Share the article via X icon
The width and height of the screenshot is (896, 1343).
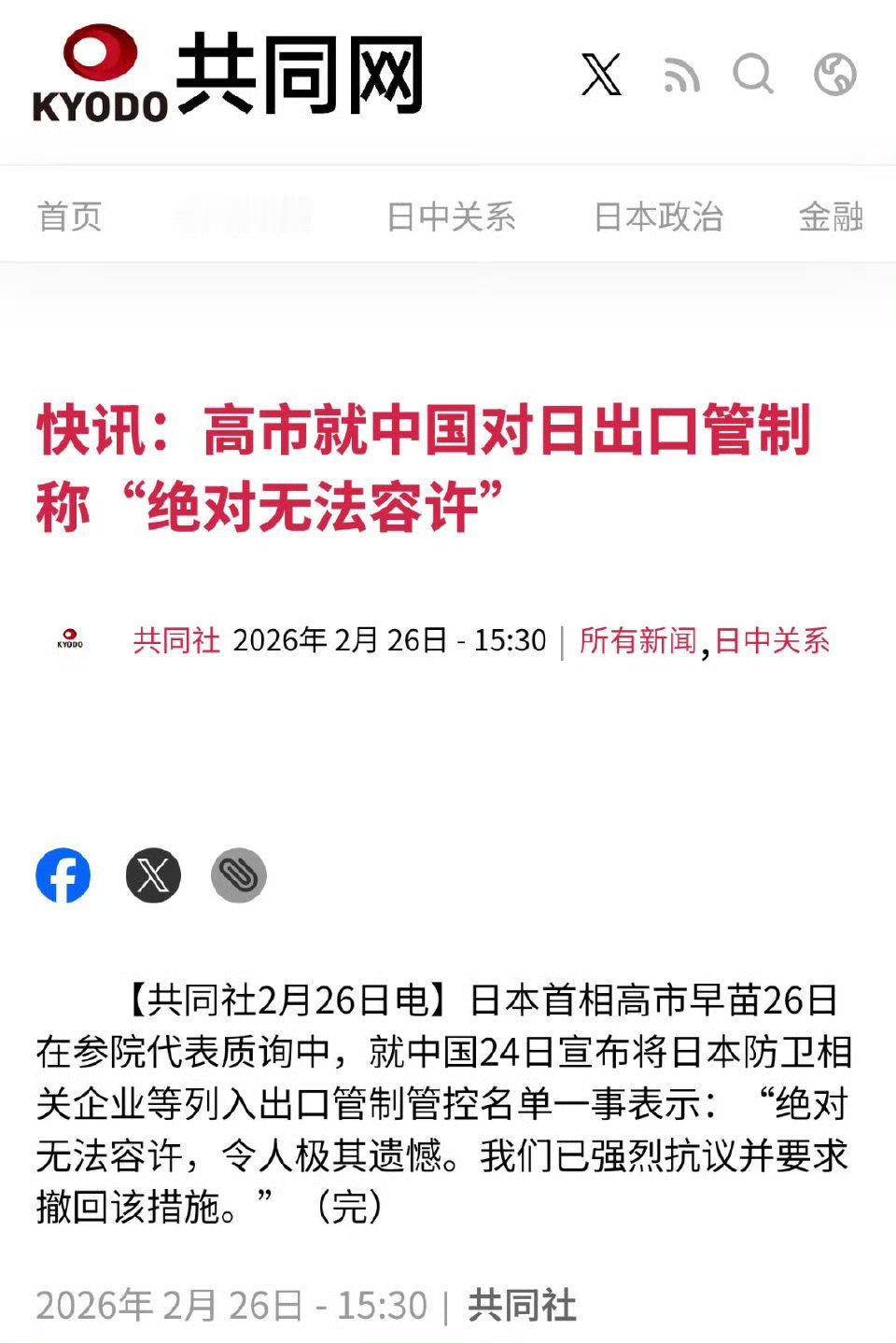pyautogui.click(x=152, y=874)
